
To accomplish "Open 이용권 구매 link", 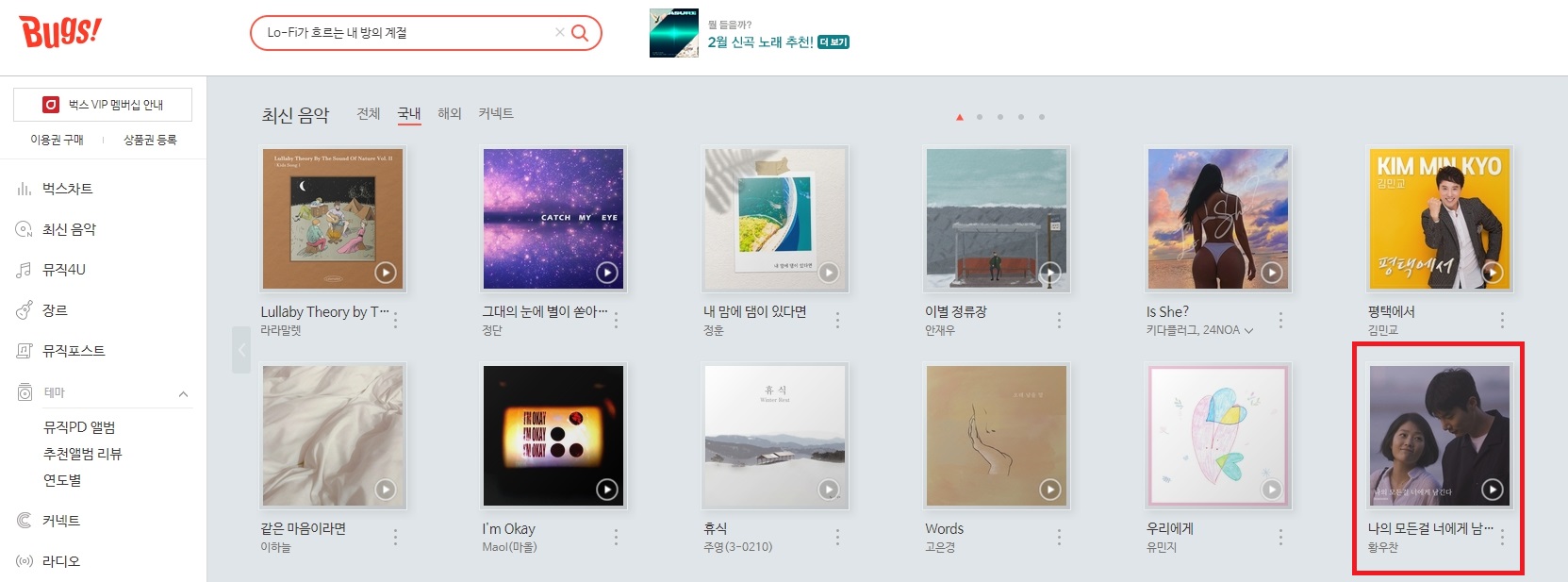I will 57,140.
